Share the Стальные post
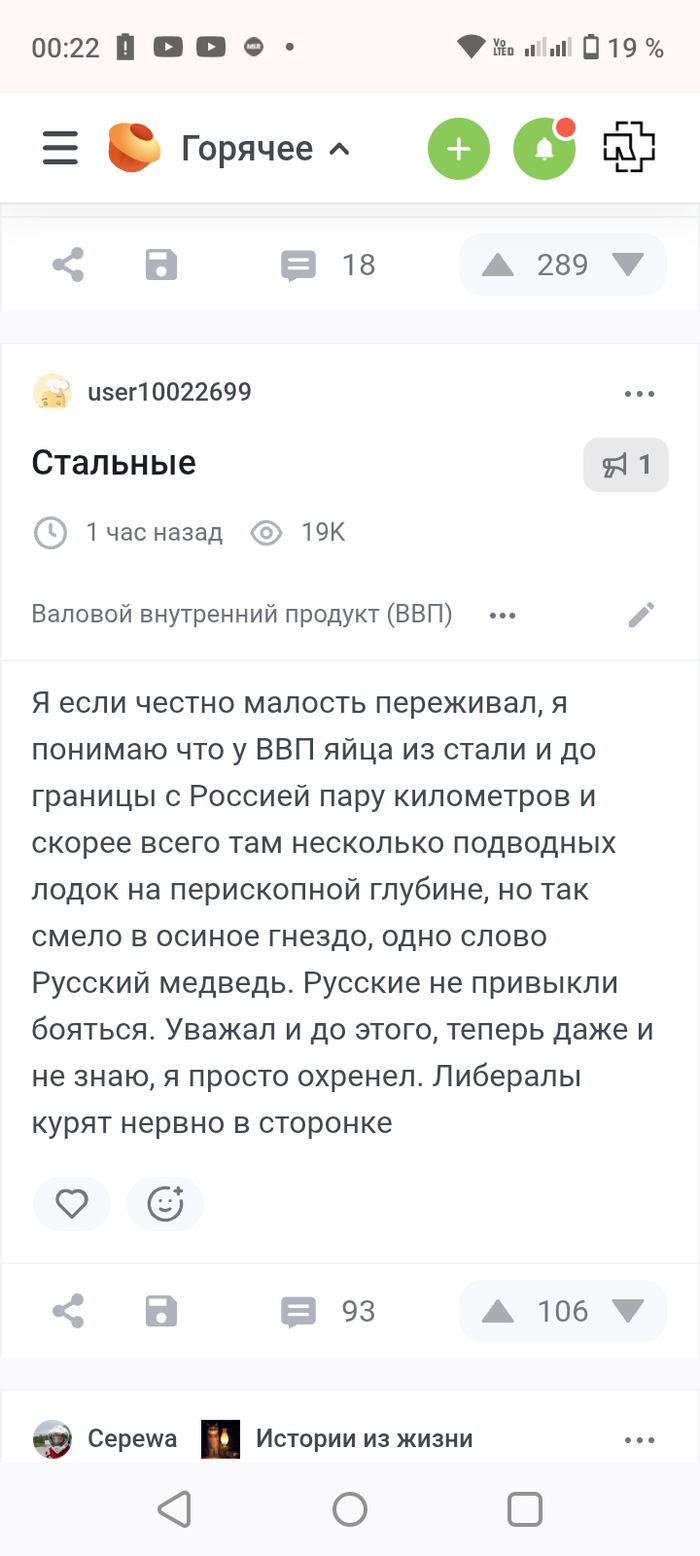The height and width of the screenshot is (1556, 700). coord(68,1311)
